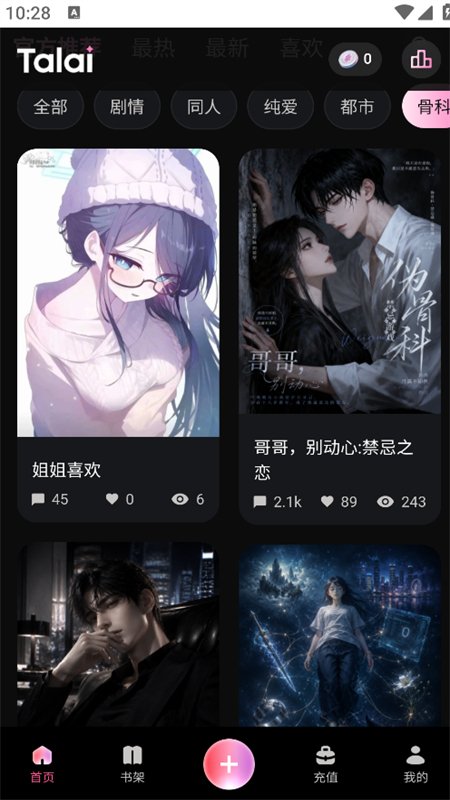
Task: Select the 全部 category chip
Action: (51, 107)
